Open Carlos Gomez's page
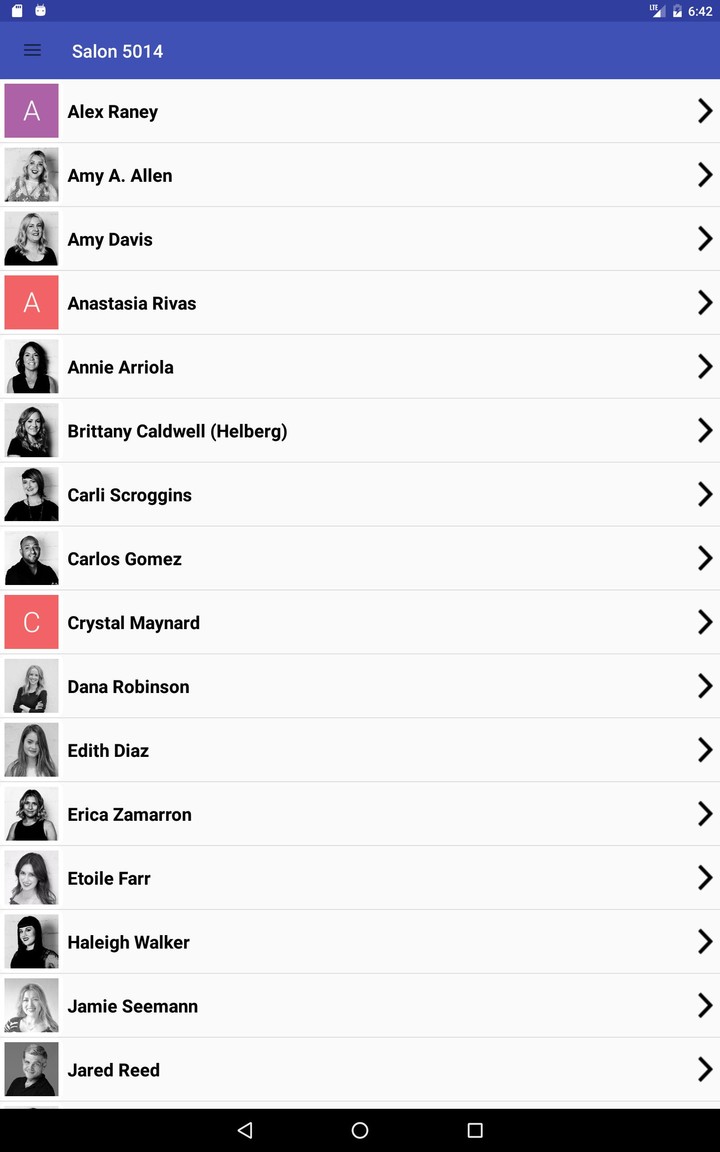 pyautogui.click(x=360, y=559)
